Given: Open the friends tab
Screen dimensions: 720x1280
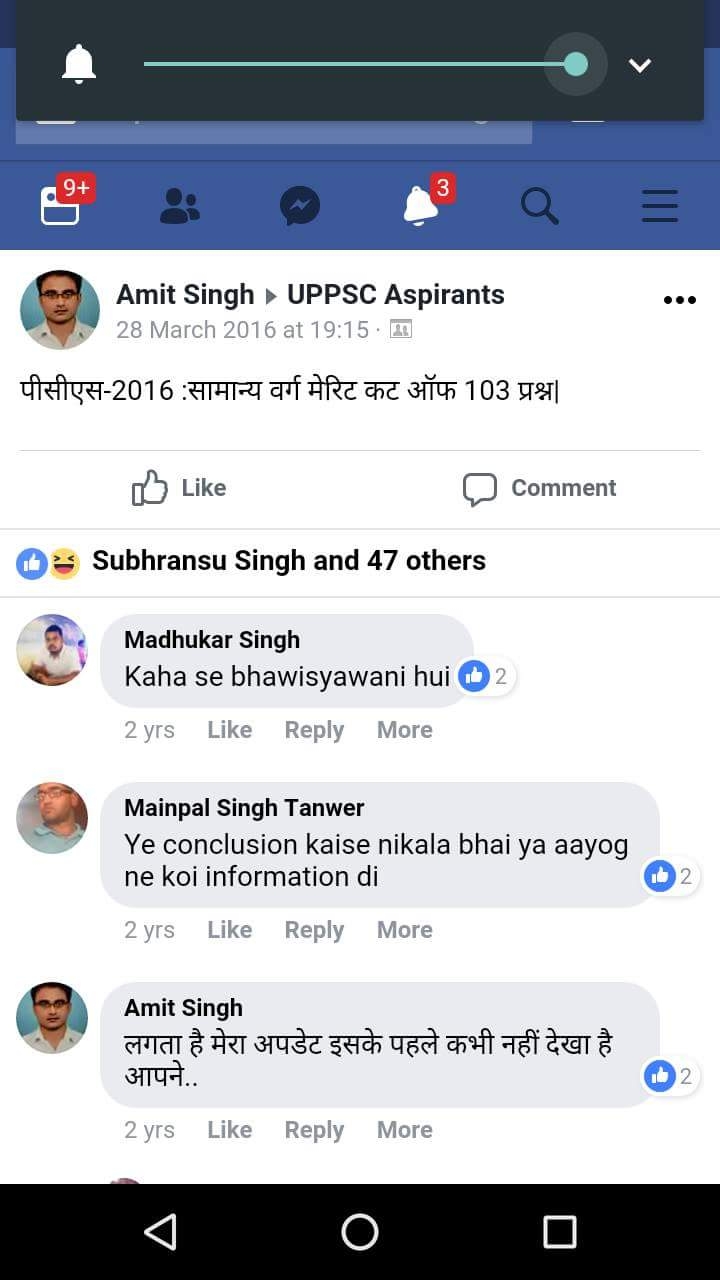Looking at the screenshot, I should (x=180, y=206).
